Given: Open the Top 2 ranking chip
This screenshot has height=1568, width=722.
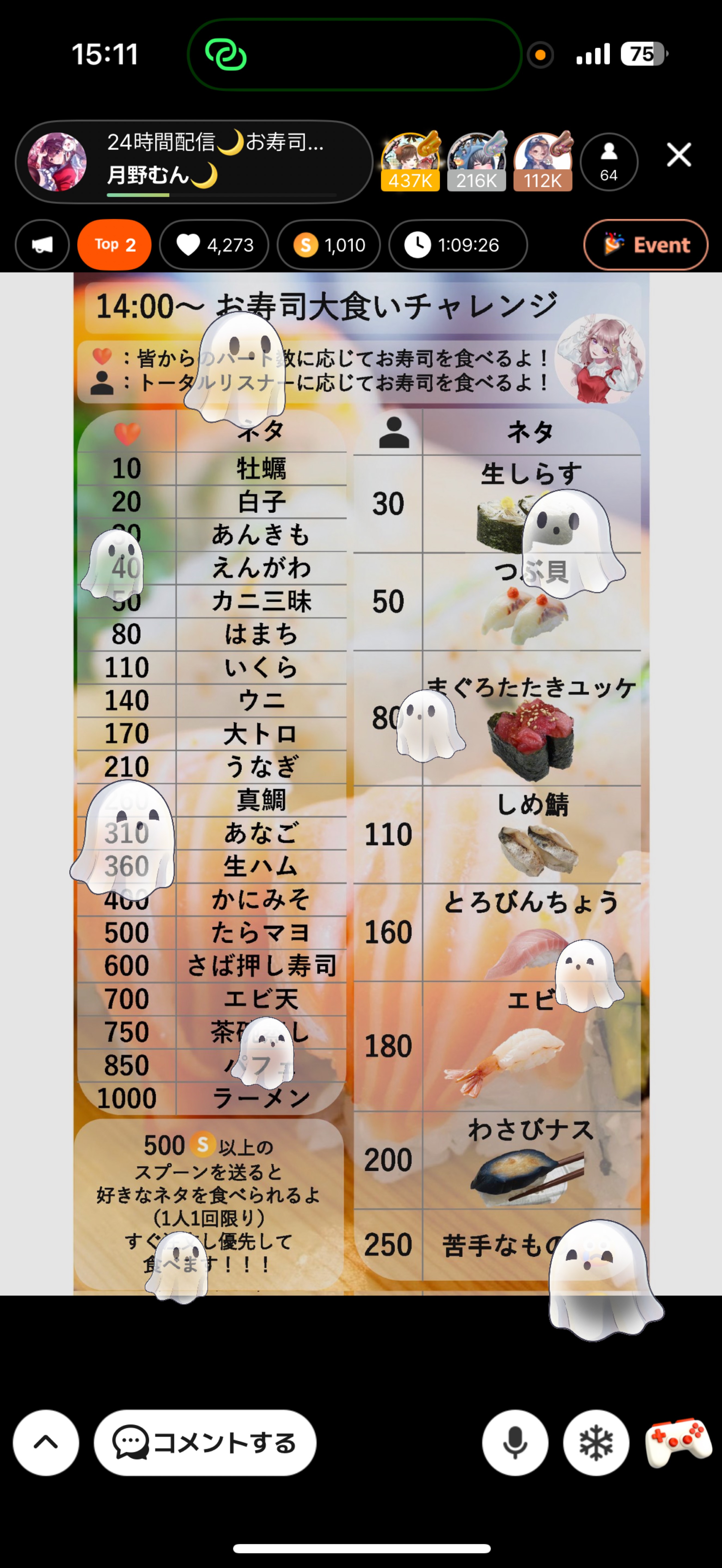Looking at the screenshot, I should [x=114, y=245].
